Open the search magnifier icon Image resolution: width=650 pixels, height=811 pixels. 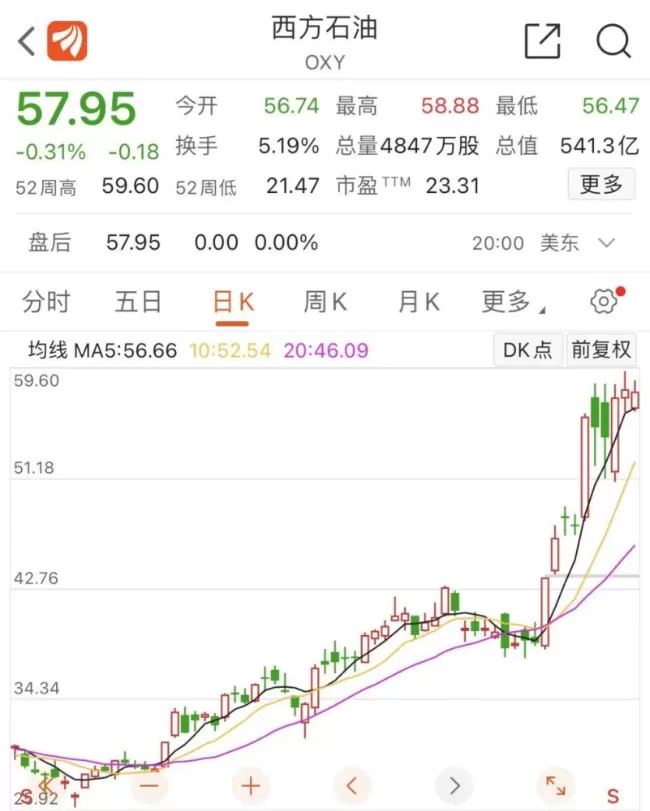614,41
